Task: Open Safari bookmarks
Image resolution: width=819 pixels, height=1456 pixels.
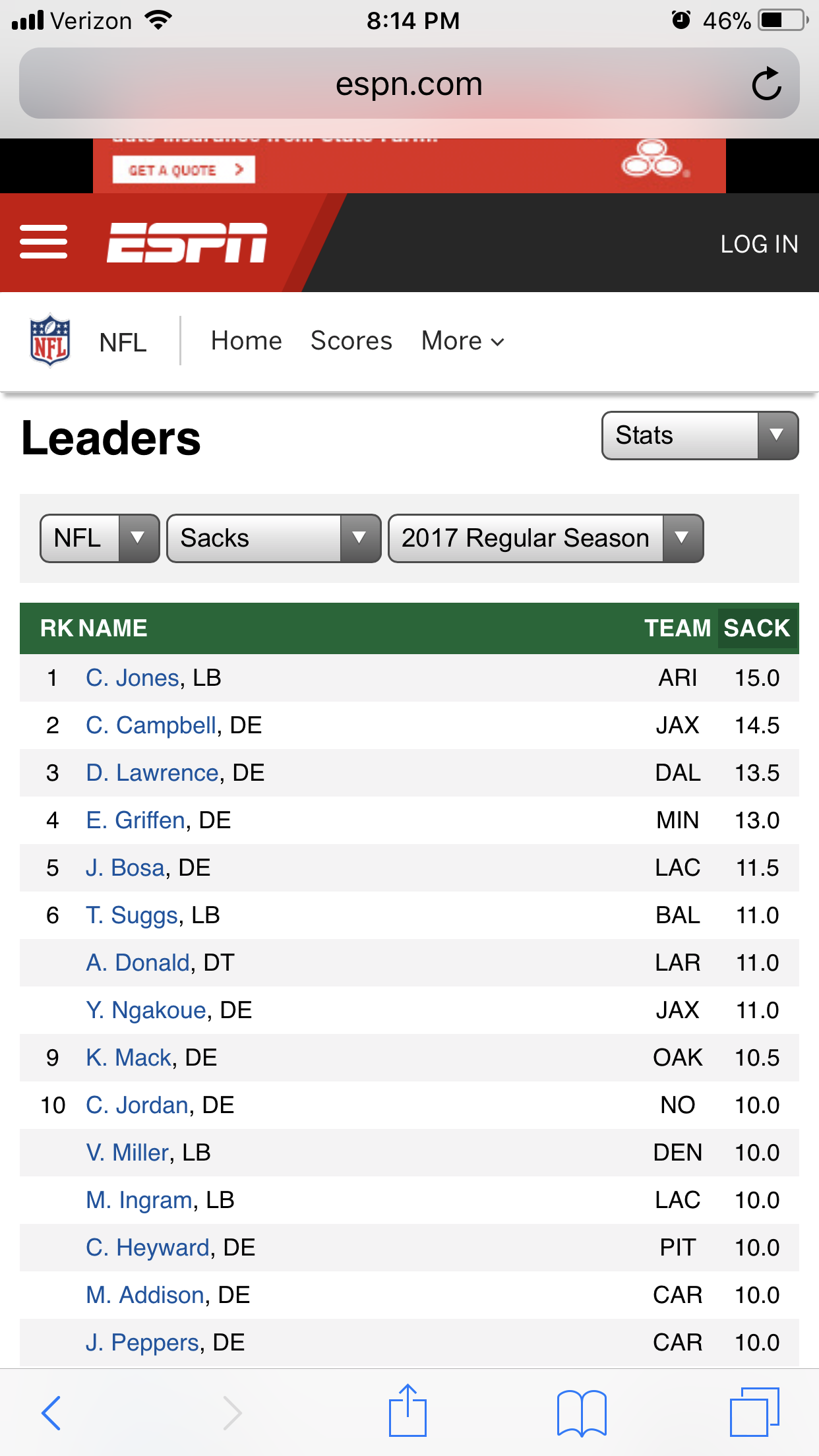Action: point(582,1412)
